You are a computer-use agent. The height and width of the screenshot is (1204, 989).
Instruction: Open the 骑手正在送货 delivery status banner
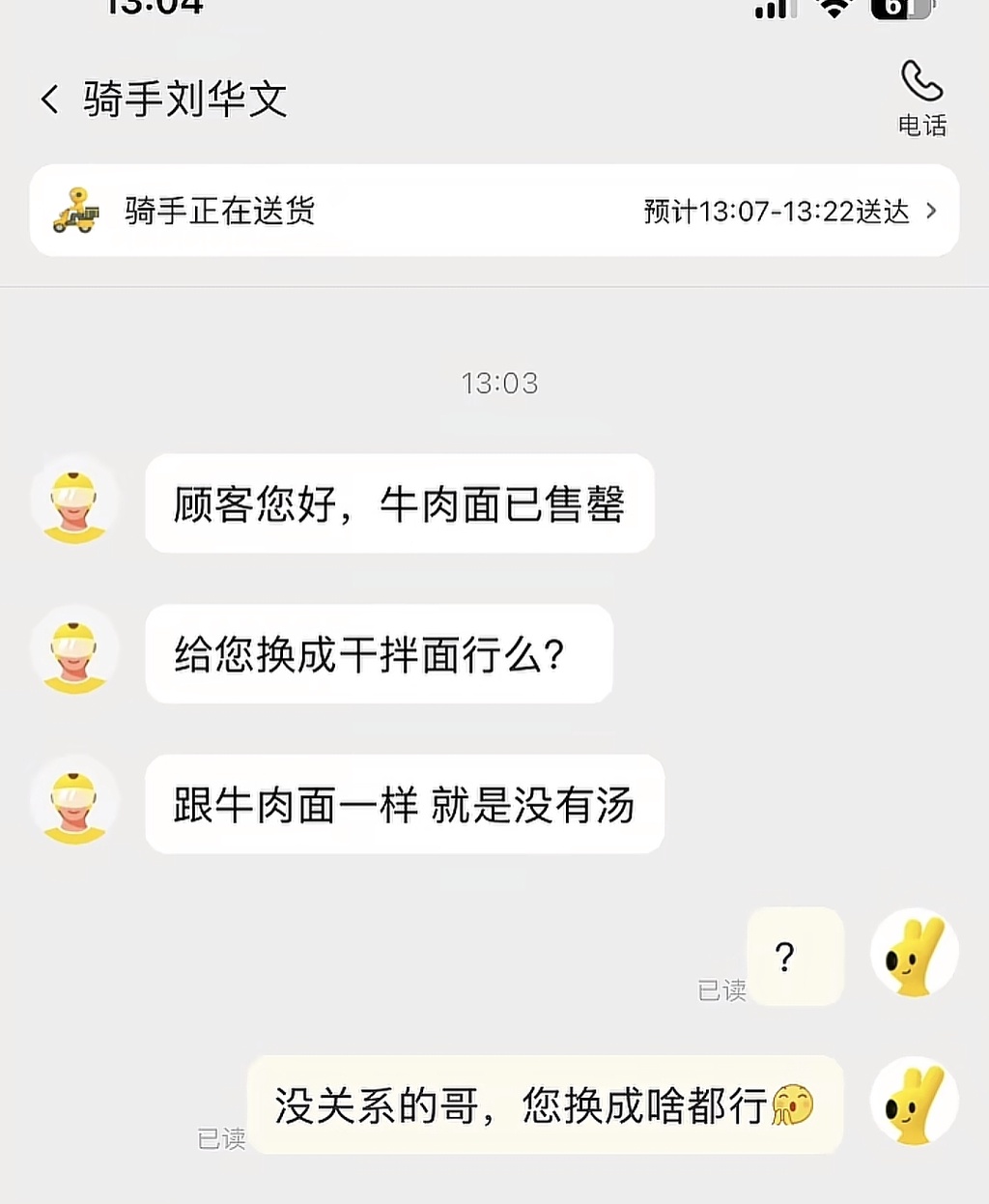point(494,211)
